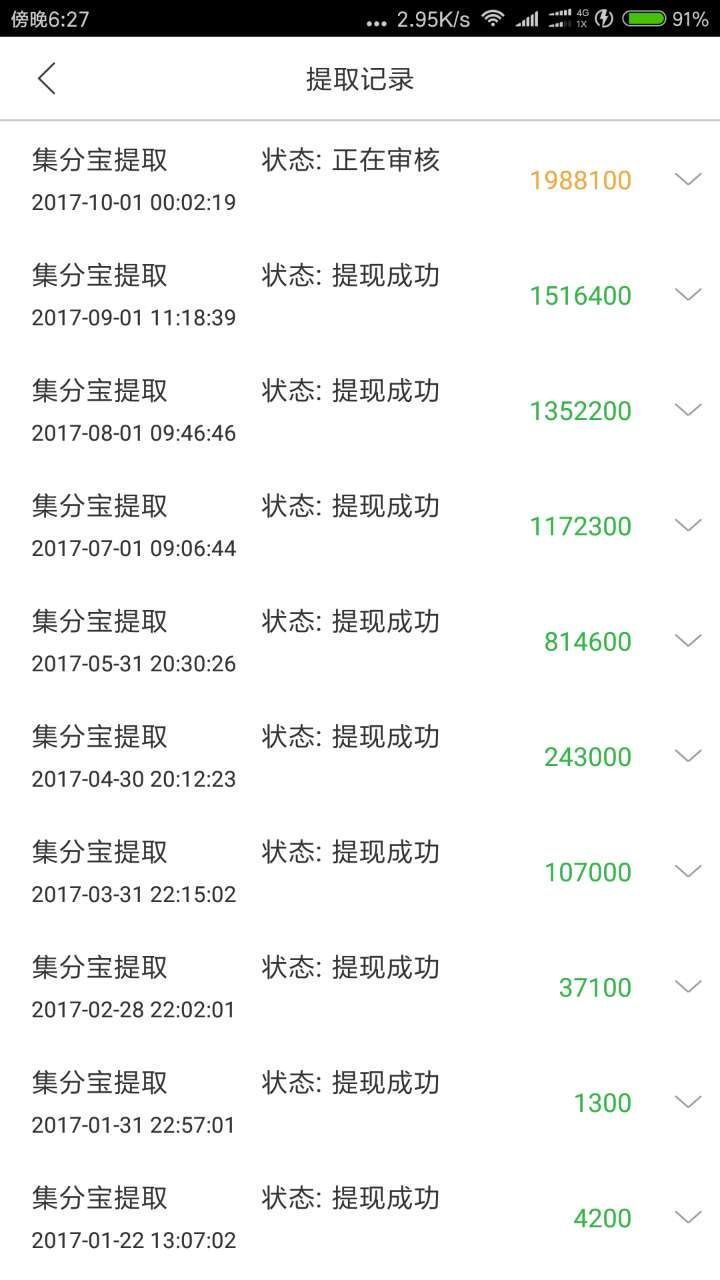
Task: Expand the 1516400 withdrawal details
Action: (688, 295)
